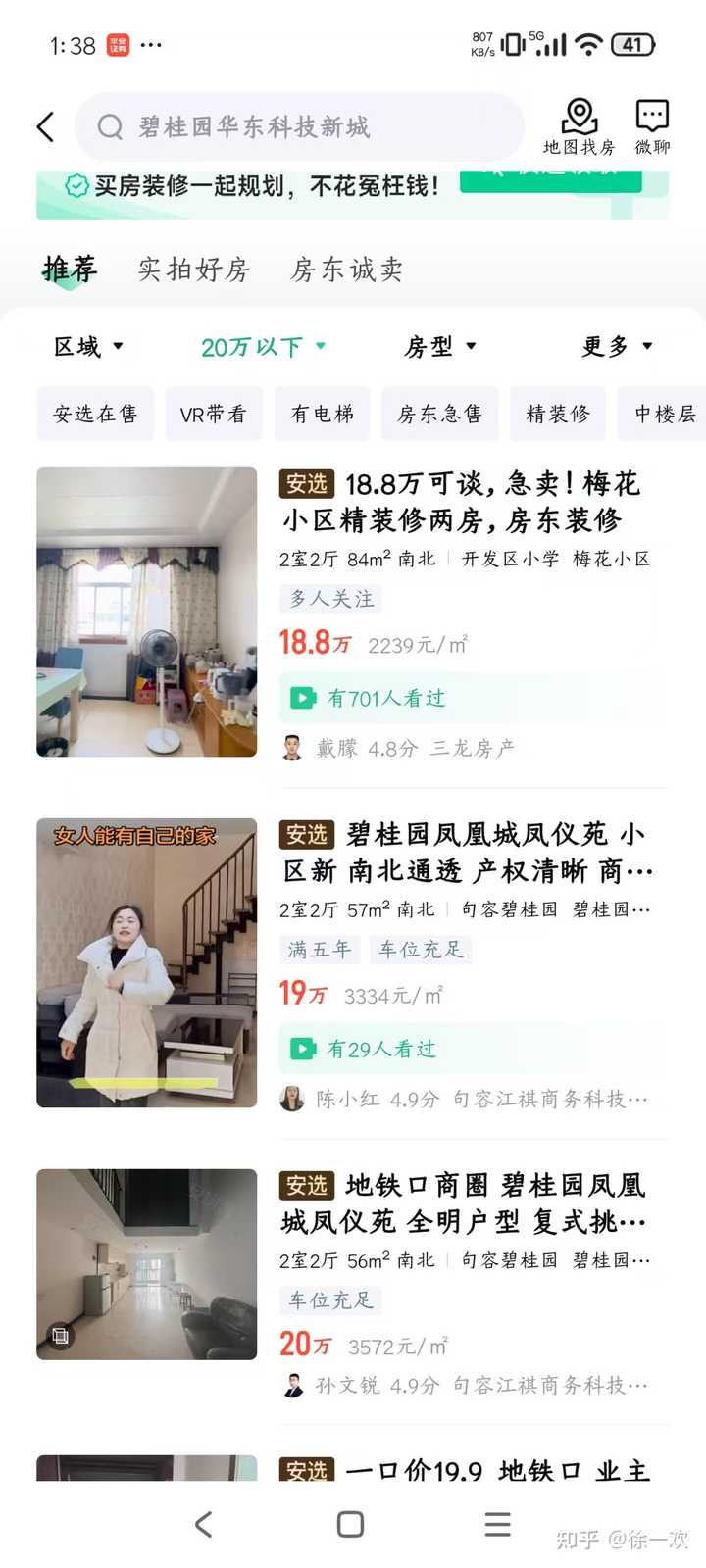Apply the 安选在售 filter chip
706x1568 pixels.
click(x=95, y=415)
